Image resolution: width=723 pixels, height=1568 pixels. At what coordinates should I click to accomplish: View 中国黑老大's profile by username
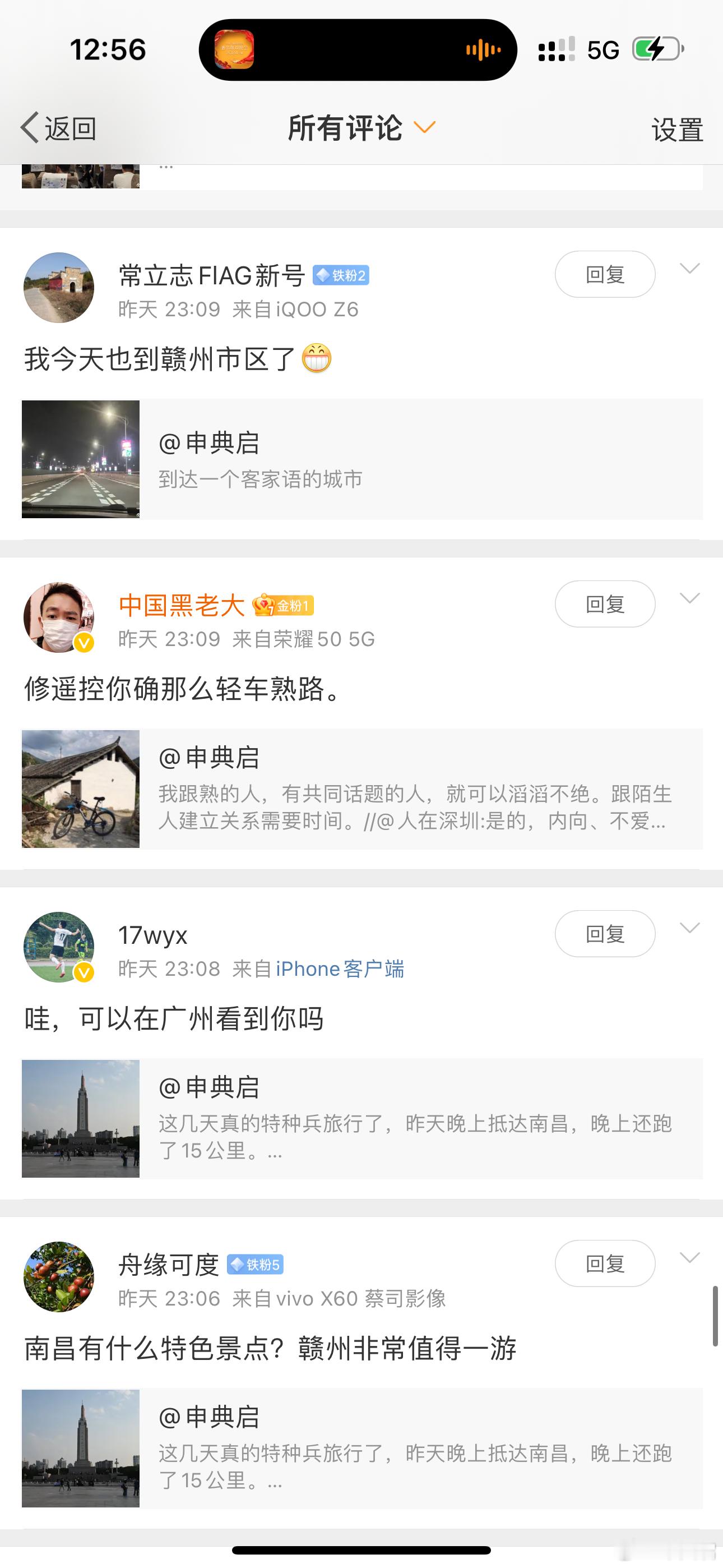tap(182, 605)
